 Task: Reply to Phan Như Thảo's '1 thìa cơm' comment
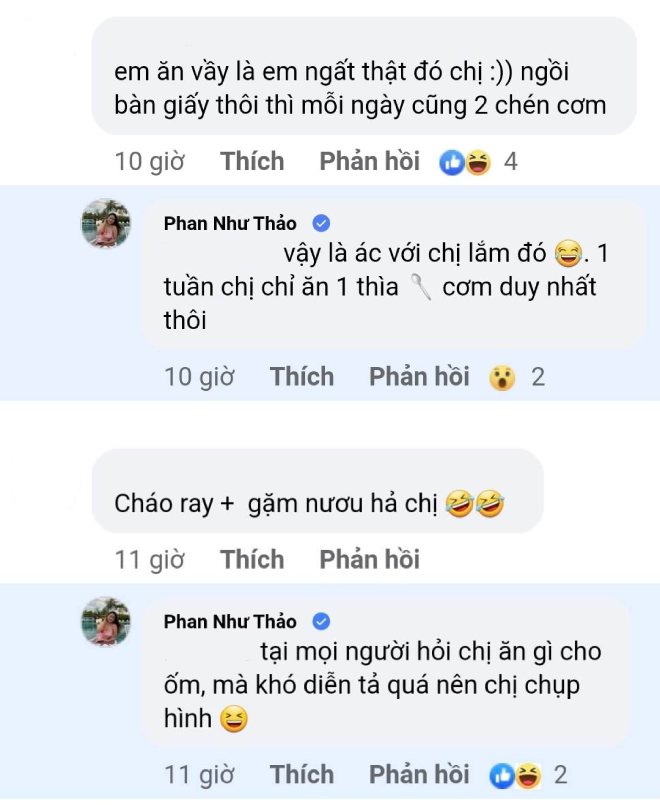(419, 376)
